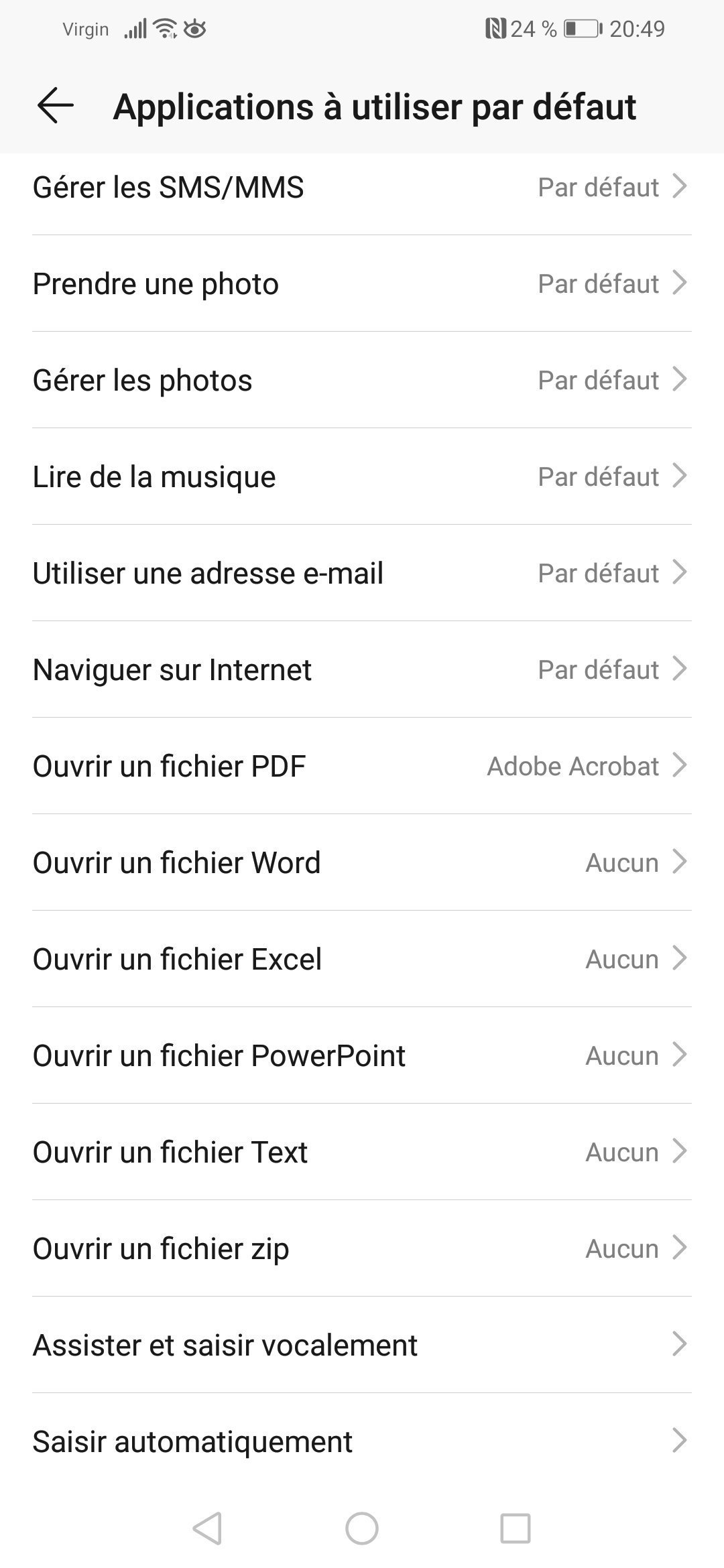
Task: Tap Ouvrir un fichier PowerPoint row
Action: 362,1055
